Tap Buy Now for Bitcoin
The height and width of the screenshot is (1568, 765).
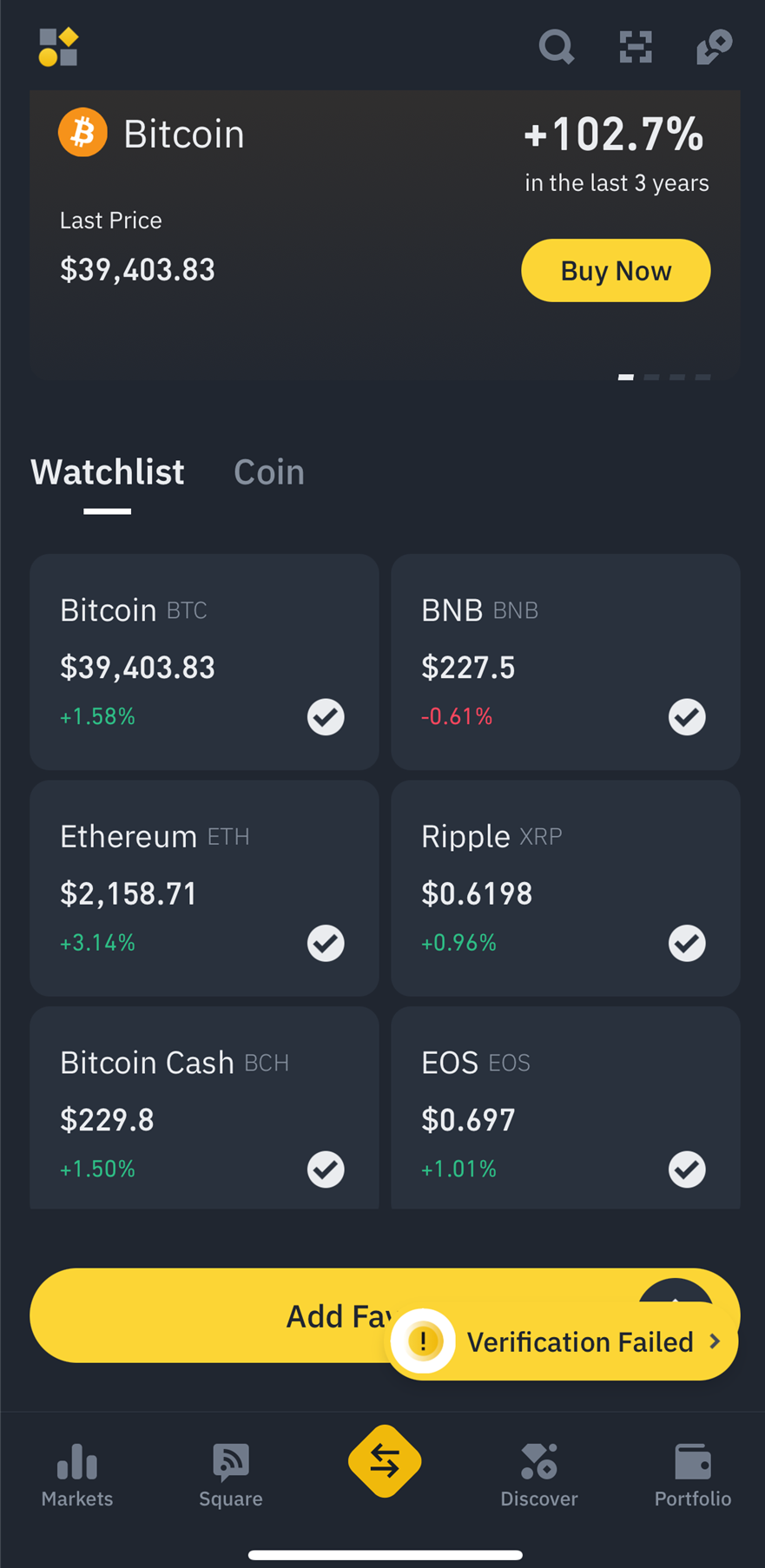[x=616, y=271]
